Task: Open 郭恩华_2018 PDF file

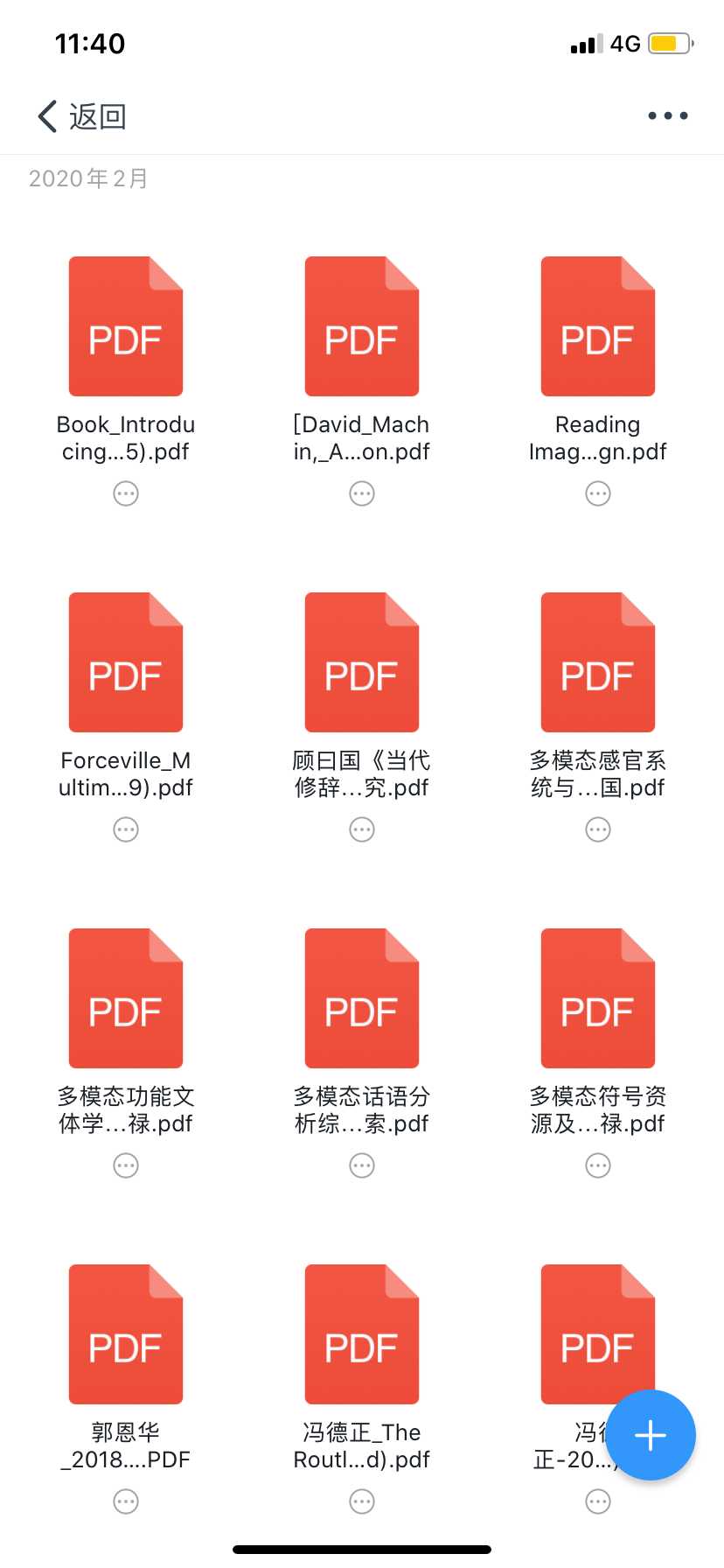Action: pos(126,1334)
